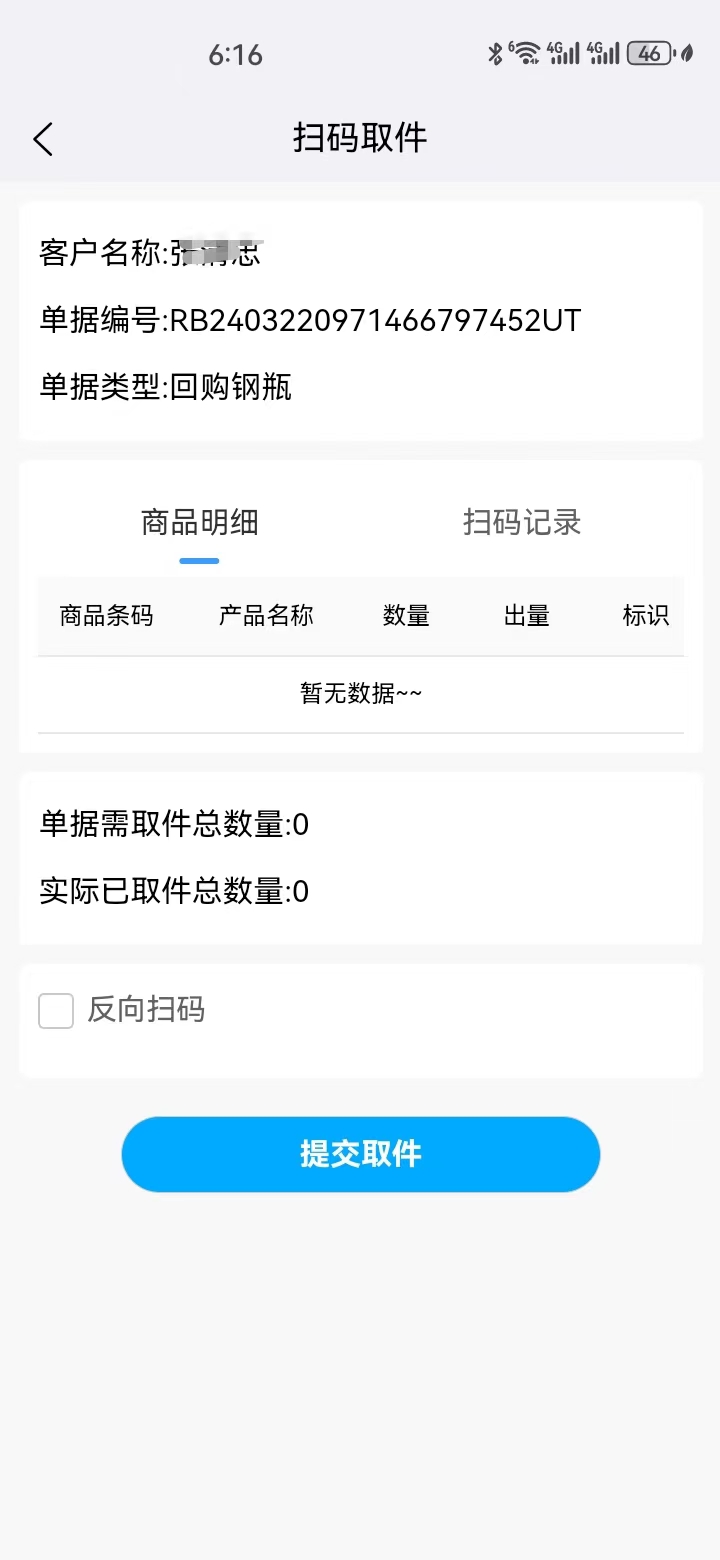Tap the 数量 column header
Viewport: 720px width, 1560px height.
tap(407, 616)
